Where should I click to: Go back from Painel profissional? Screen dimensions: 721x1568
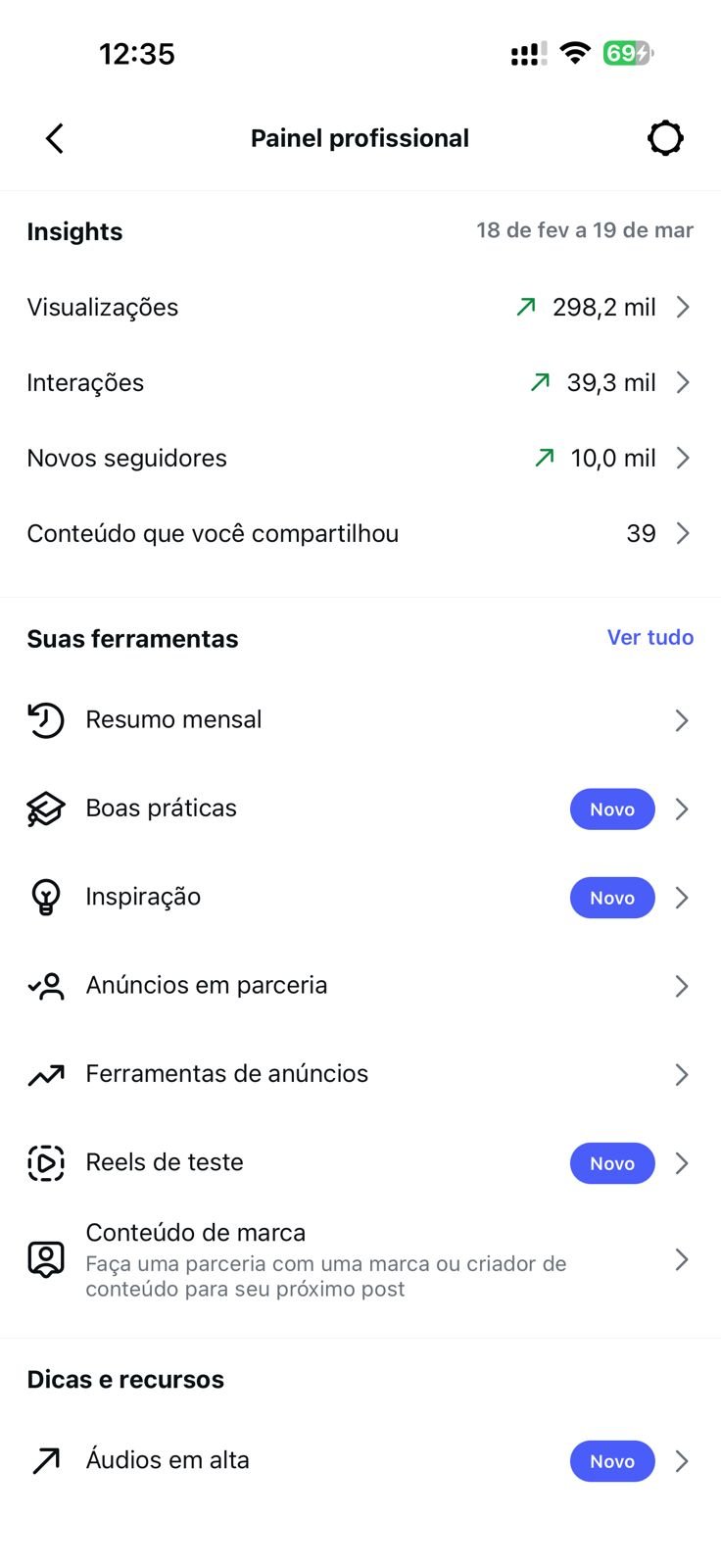55,138
